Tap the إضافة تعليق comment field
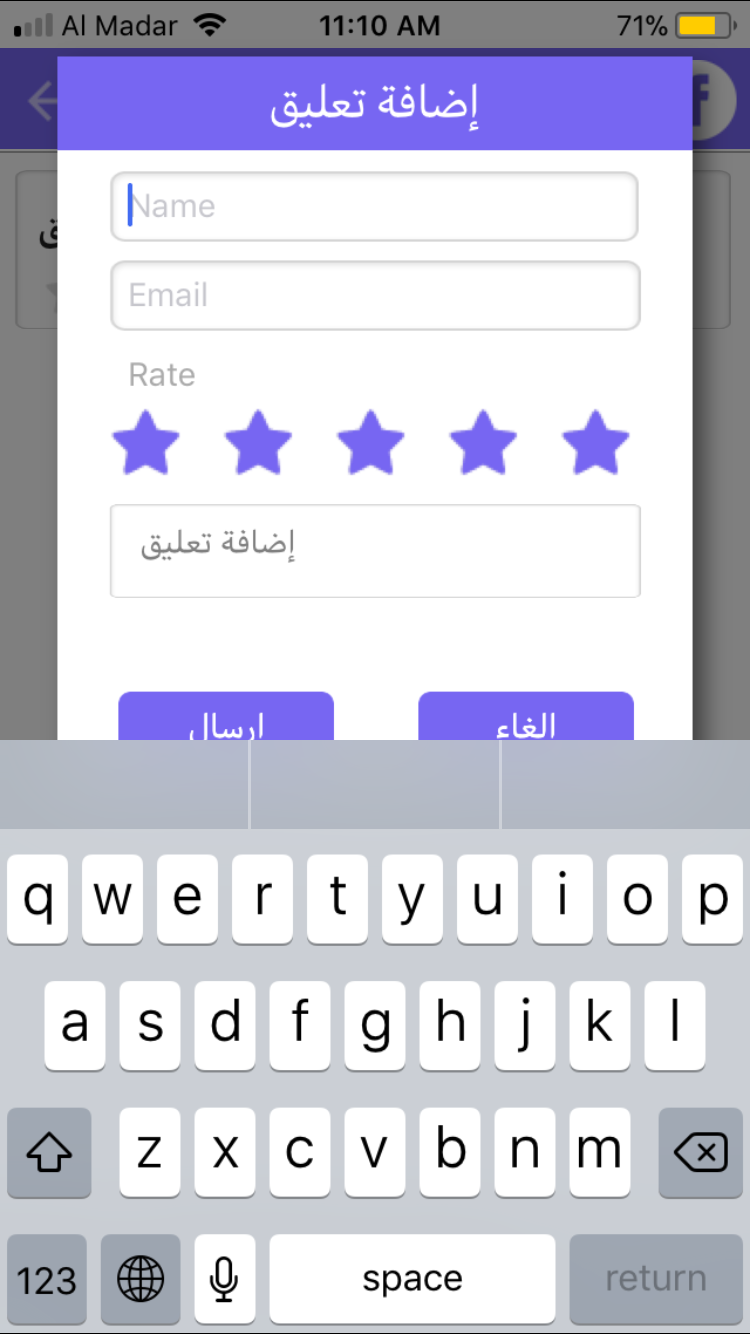Viewport: 750px width, 1334px height. point(375,551)
